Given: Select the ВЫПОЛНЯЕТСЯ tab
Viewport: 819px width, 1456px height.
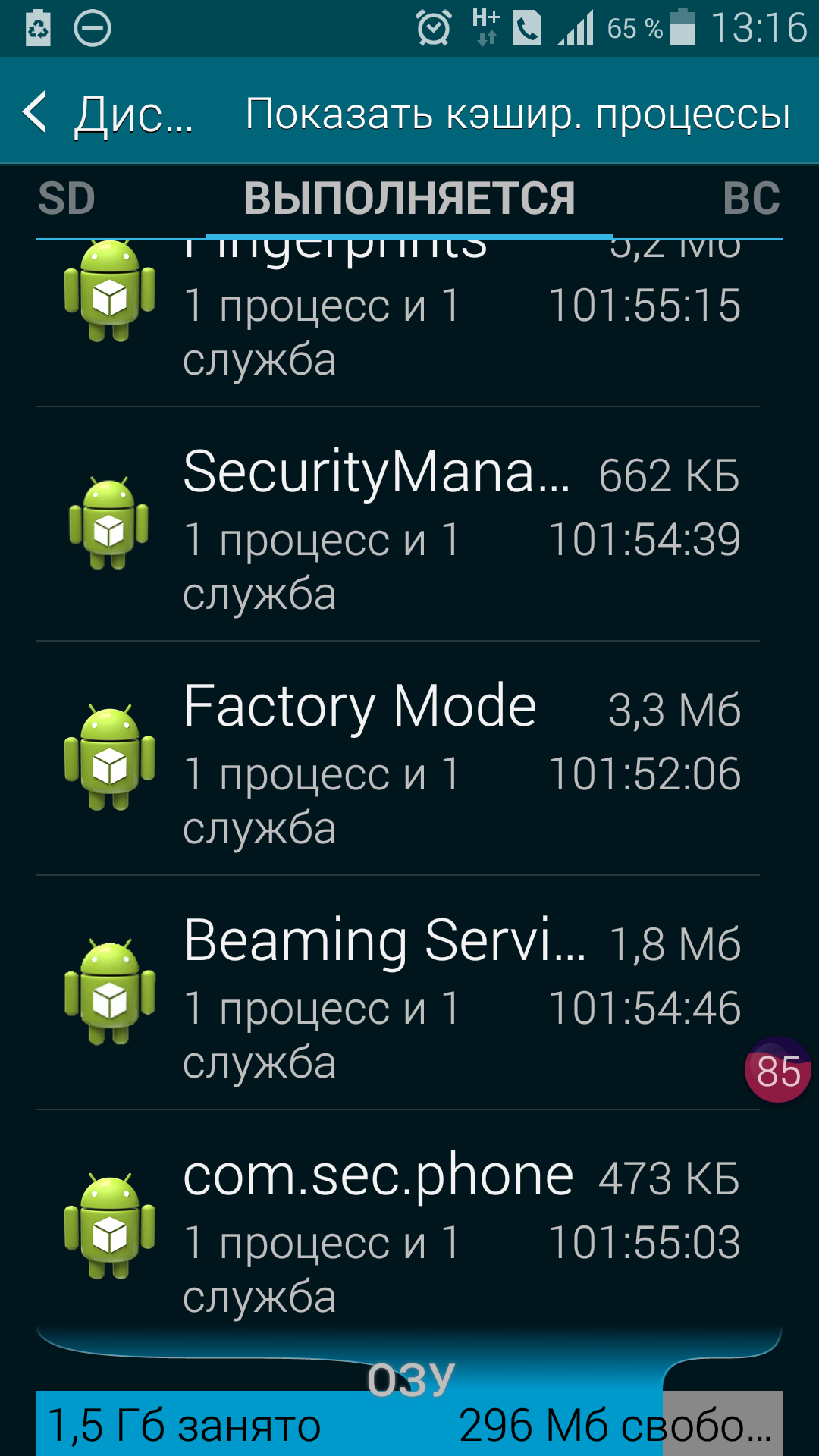Looking at the screenshot, I should tap(409, 199).
